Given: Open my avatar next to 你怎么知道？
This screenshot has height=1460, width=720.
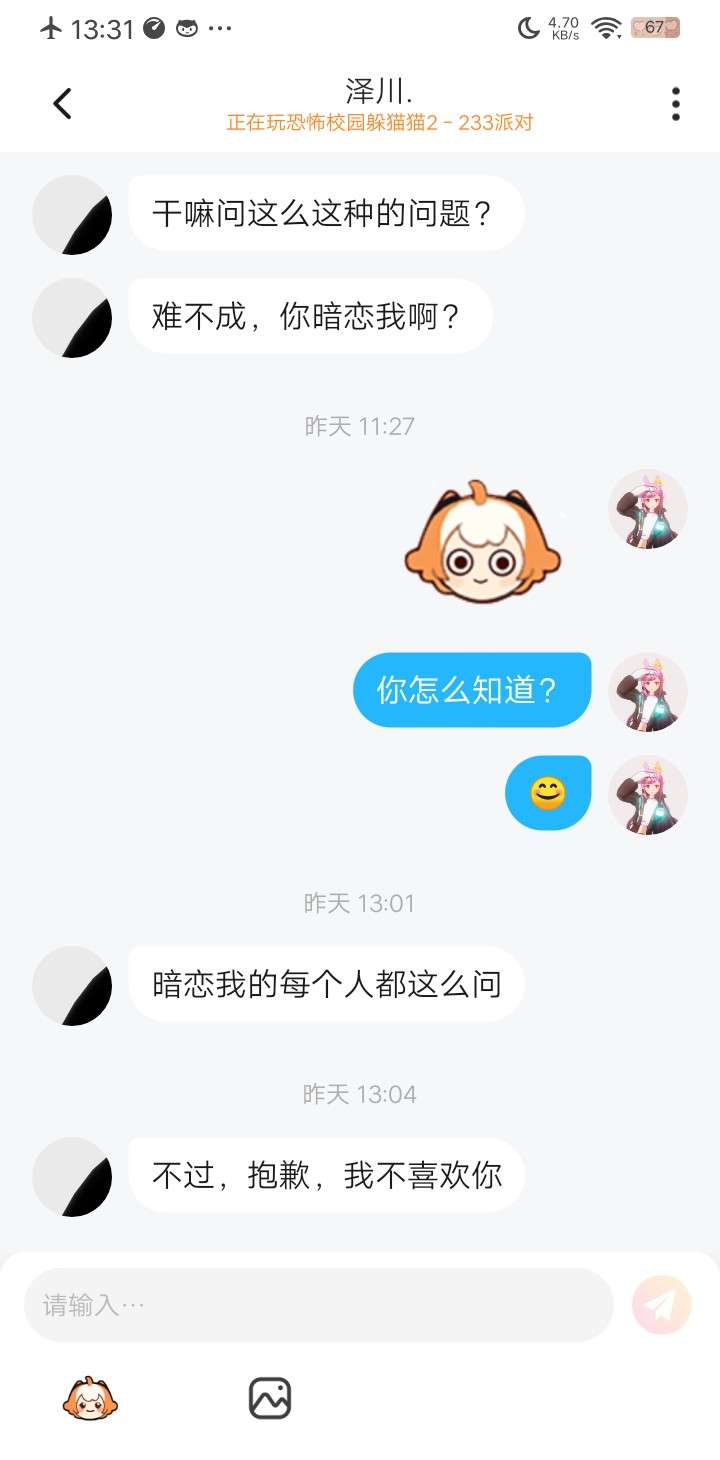Looking at the screenshot, I should pyautogui.click(x=648, y=692).
